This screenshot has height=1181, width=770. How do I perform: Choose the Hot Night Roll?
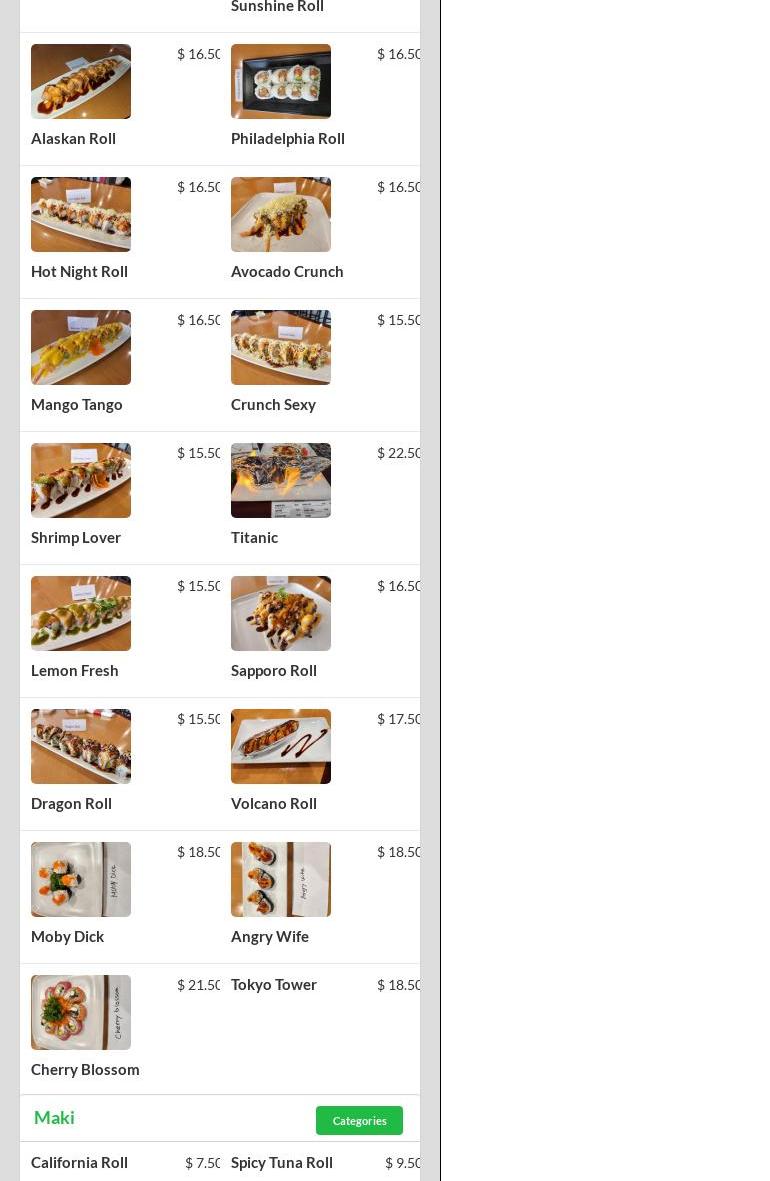(x=79, y=271)
